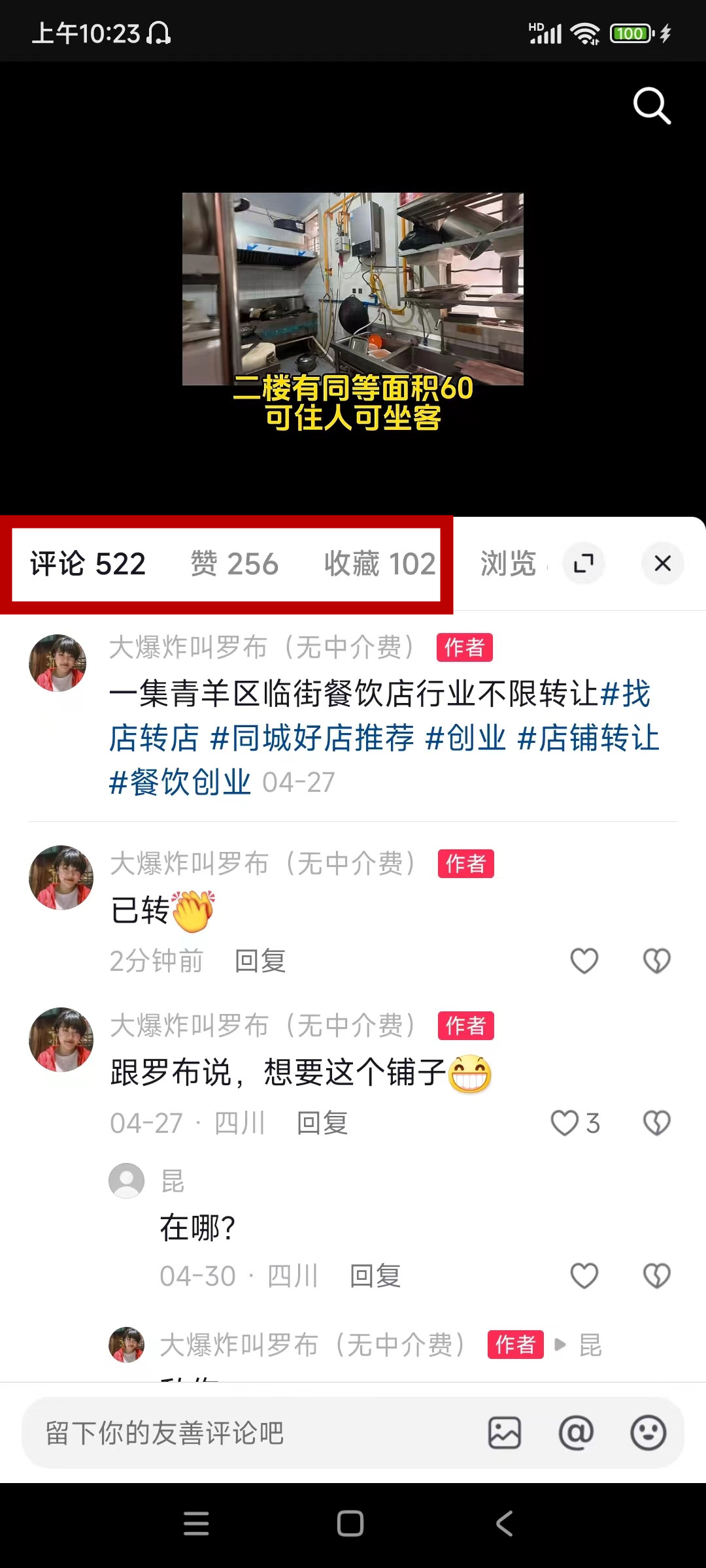Open hashtag #同城好店推荐

[x=312, y=738]
